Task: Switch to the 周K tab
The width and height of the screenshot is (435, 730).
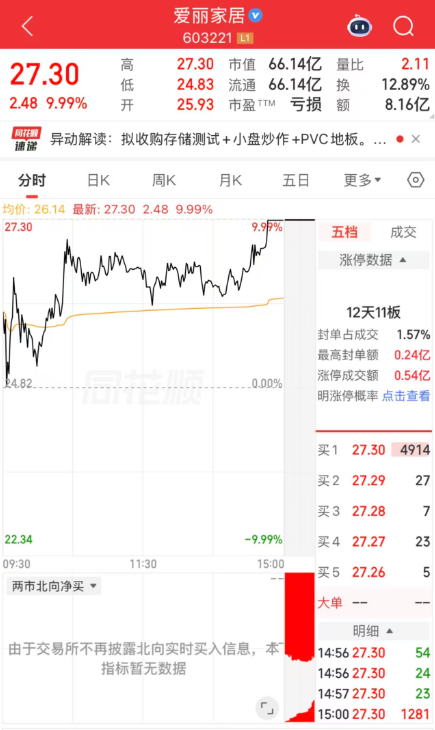Action: (x=164, y=180)
